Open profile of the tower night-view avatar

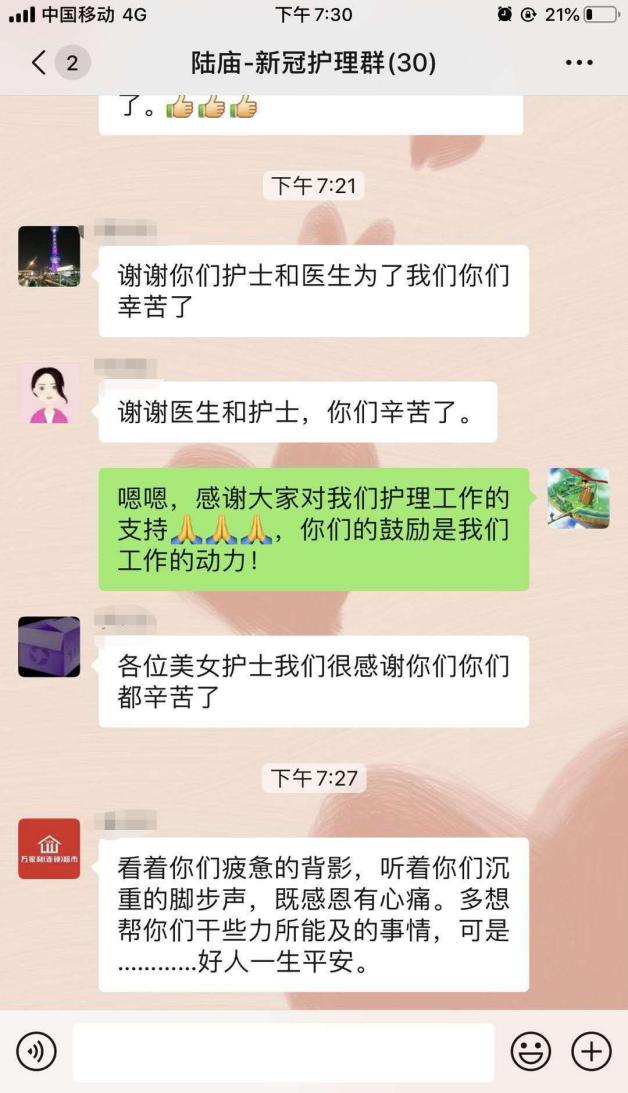coord(49,256)
